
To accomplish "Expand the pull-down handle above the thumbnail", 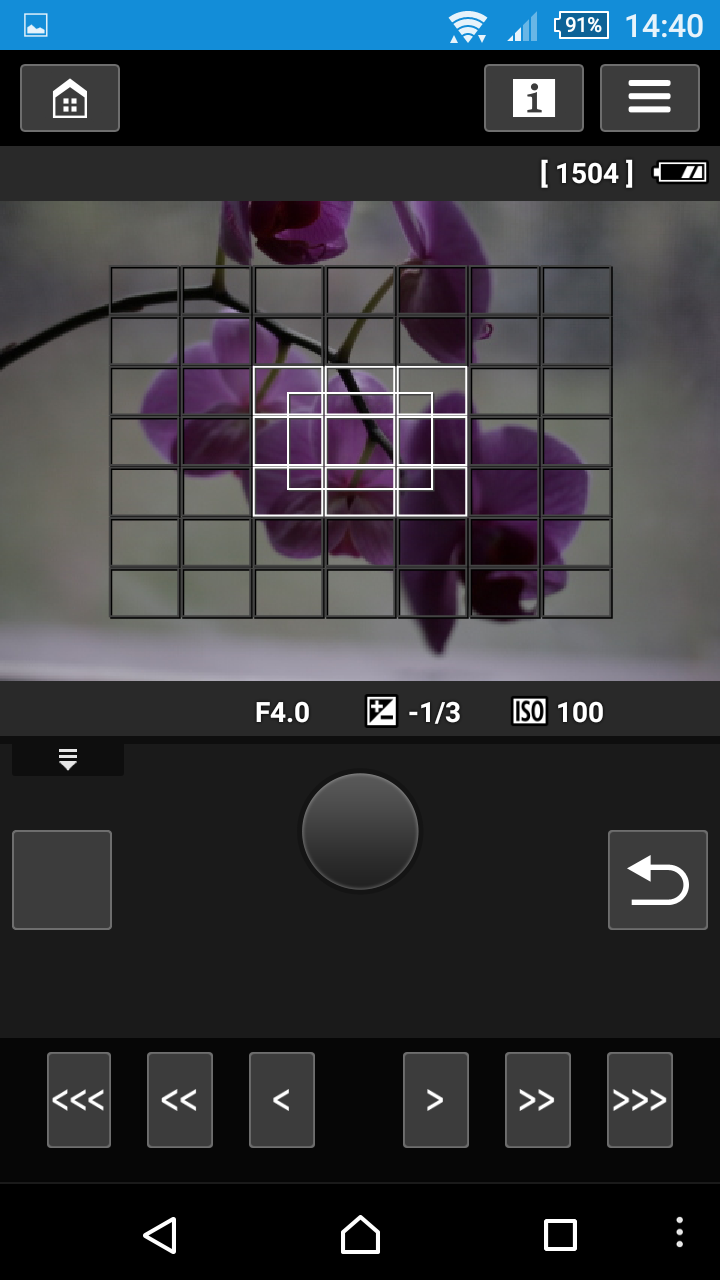I will click(x=68, y=759).
